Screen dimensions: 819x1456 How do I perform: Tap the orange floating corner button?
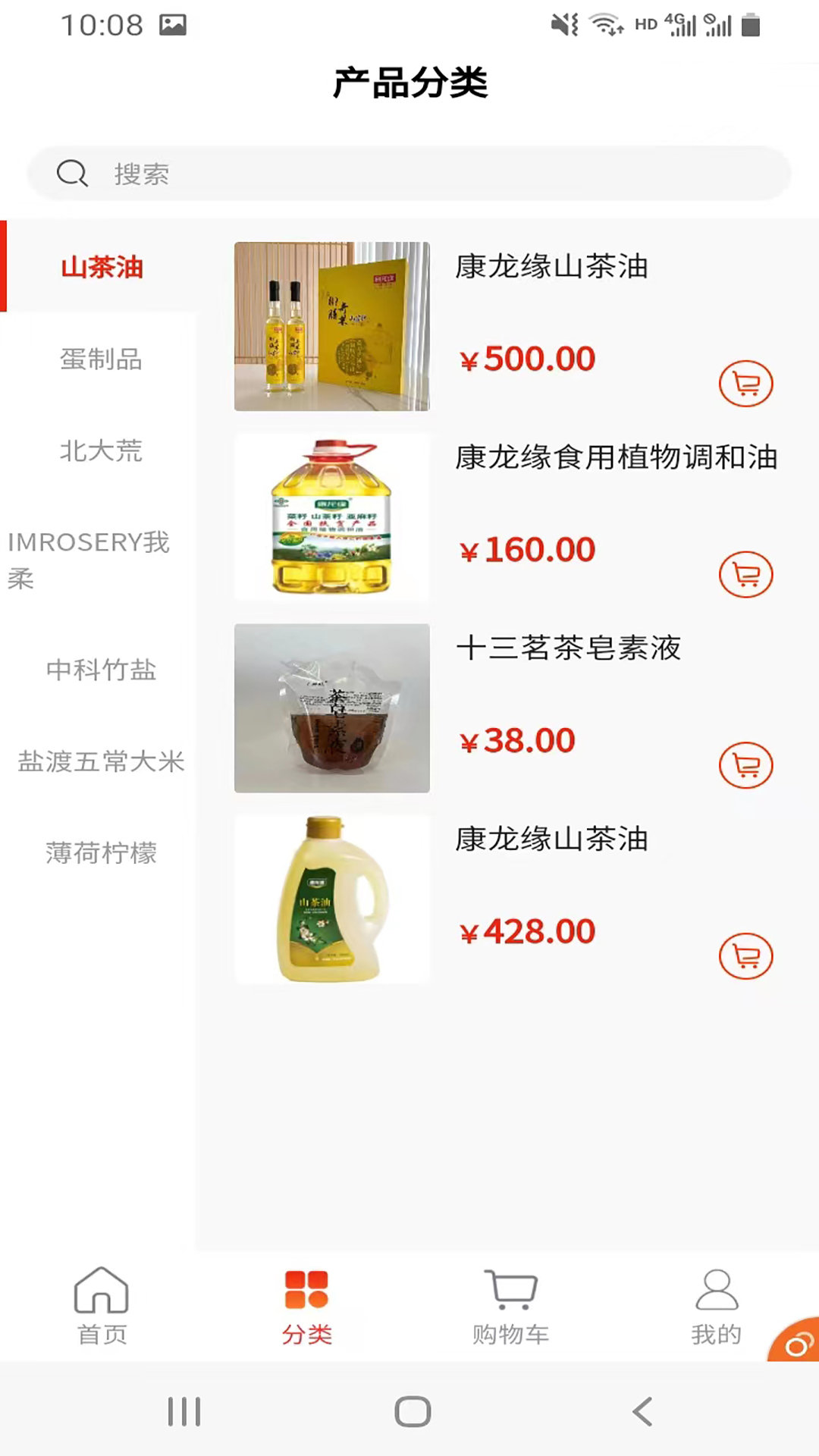tap(797, 1343)
